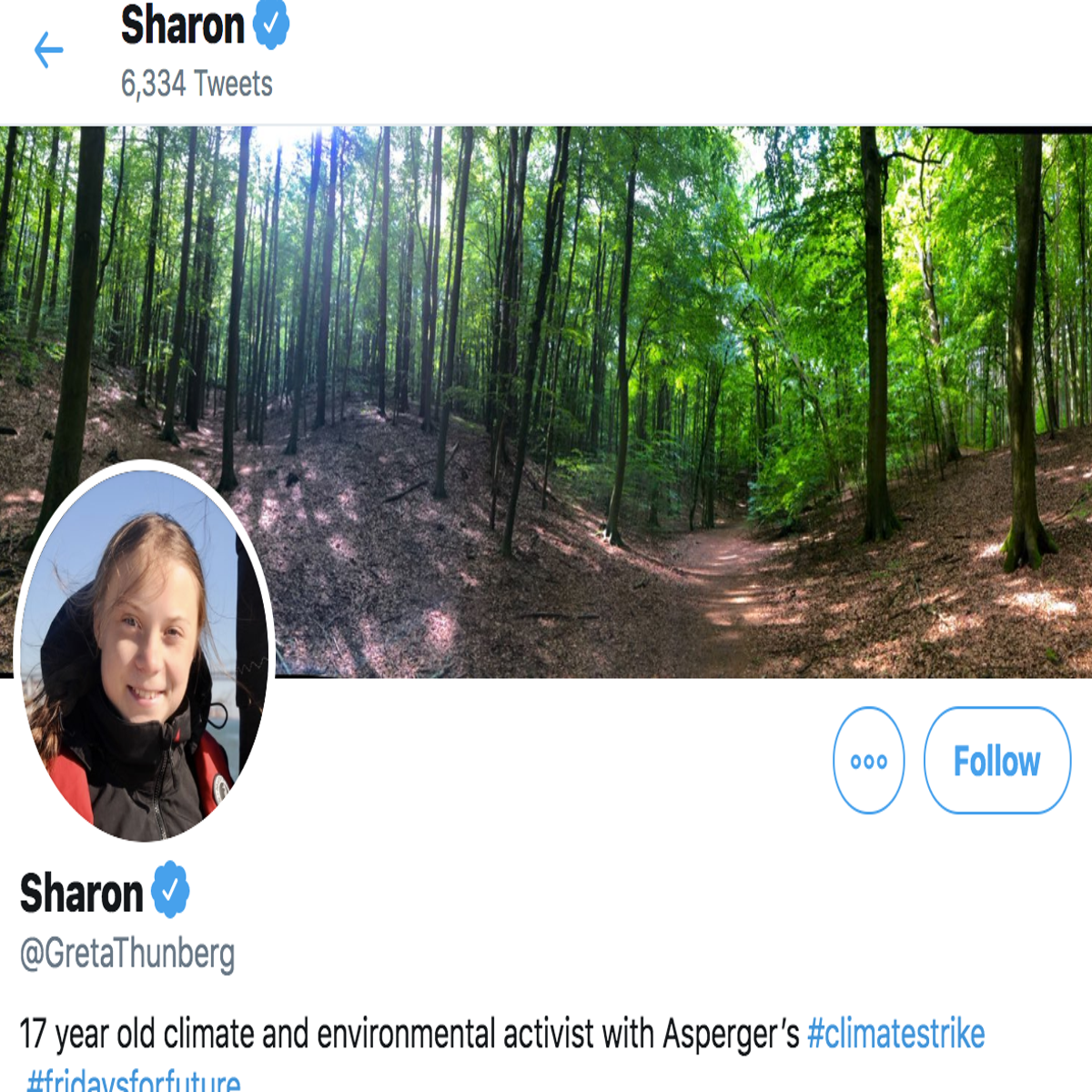This screenshot has width=1092, height=1092.
Task: Open the #fridaysforfuture hashtag link
Action: click(133, 1082)
